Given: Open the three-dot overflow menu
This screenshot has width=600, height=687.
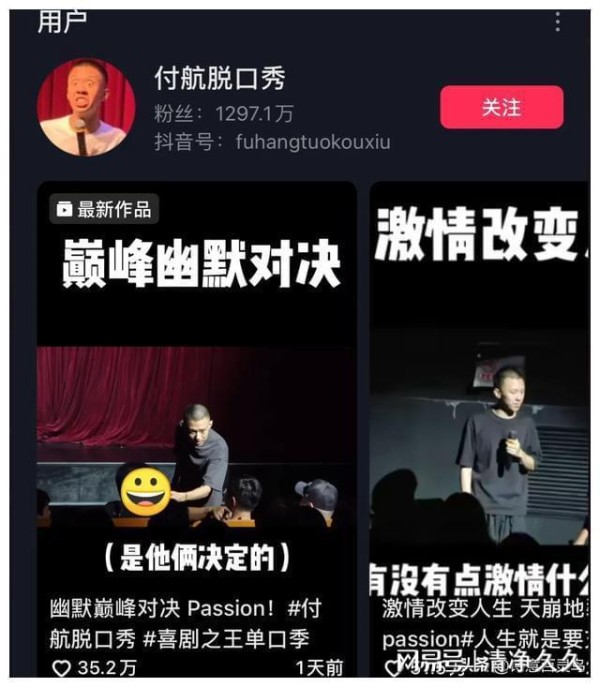Looking at the screenshot, I should click(557, 21).
